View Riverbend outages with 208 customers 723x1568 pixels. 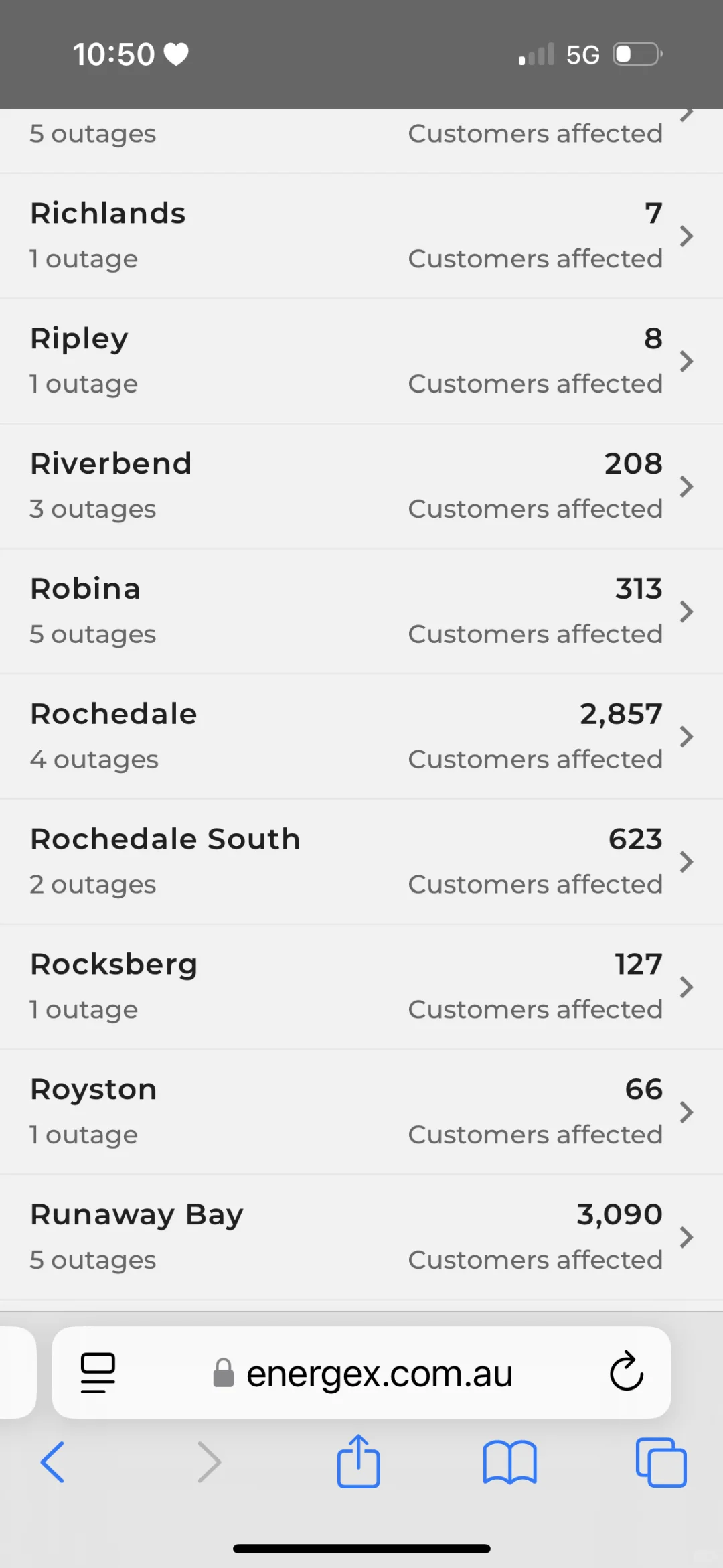pos(361,487)
